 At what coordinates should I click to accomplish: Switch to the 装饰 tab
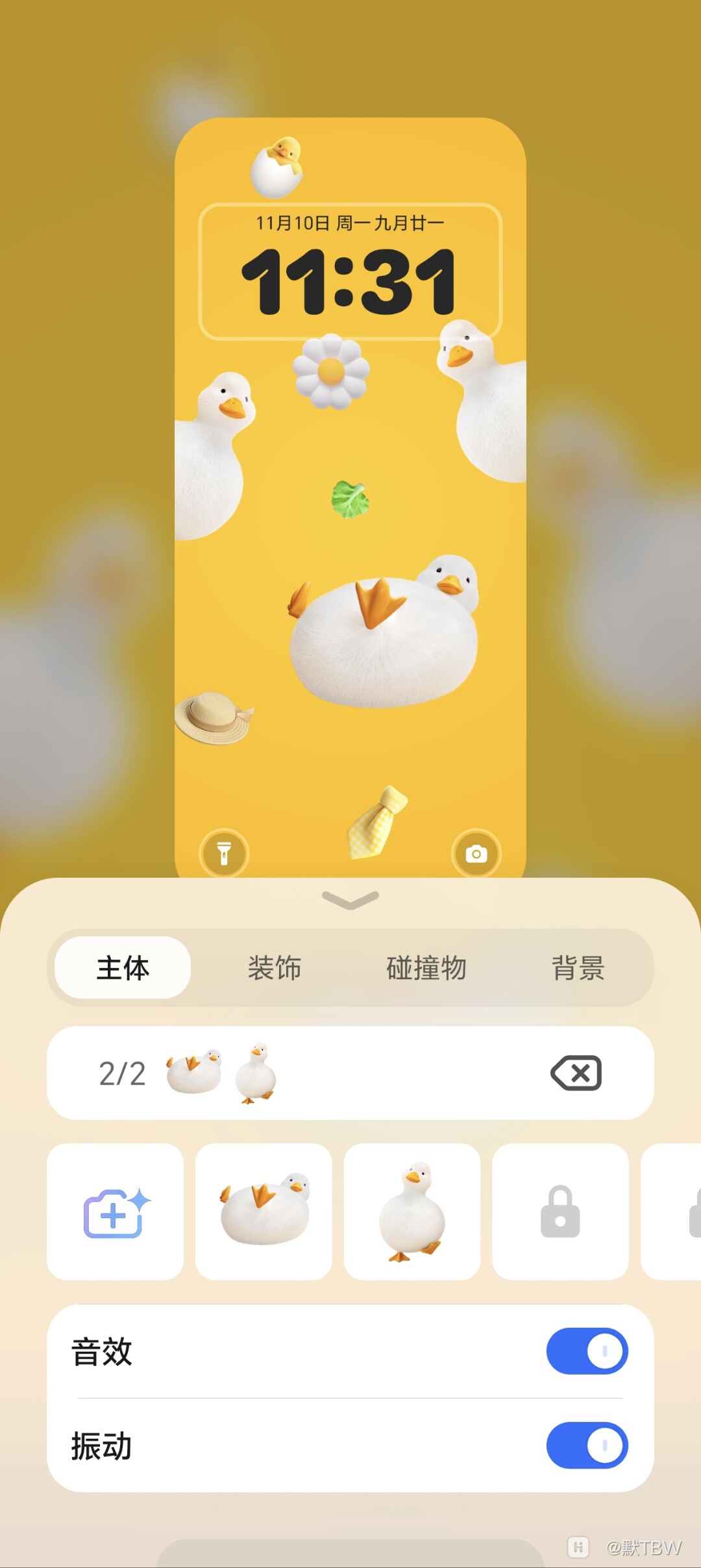coord(275,967)
